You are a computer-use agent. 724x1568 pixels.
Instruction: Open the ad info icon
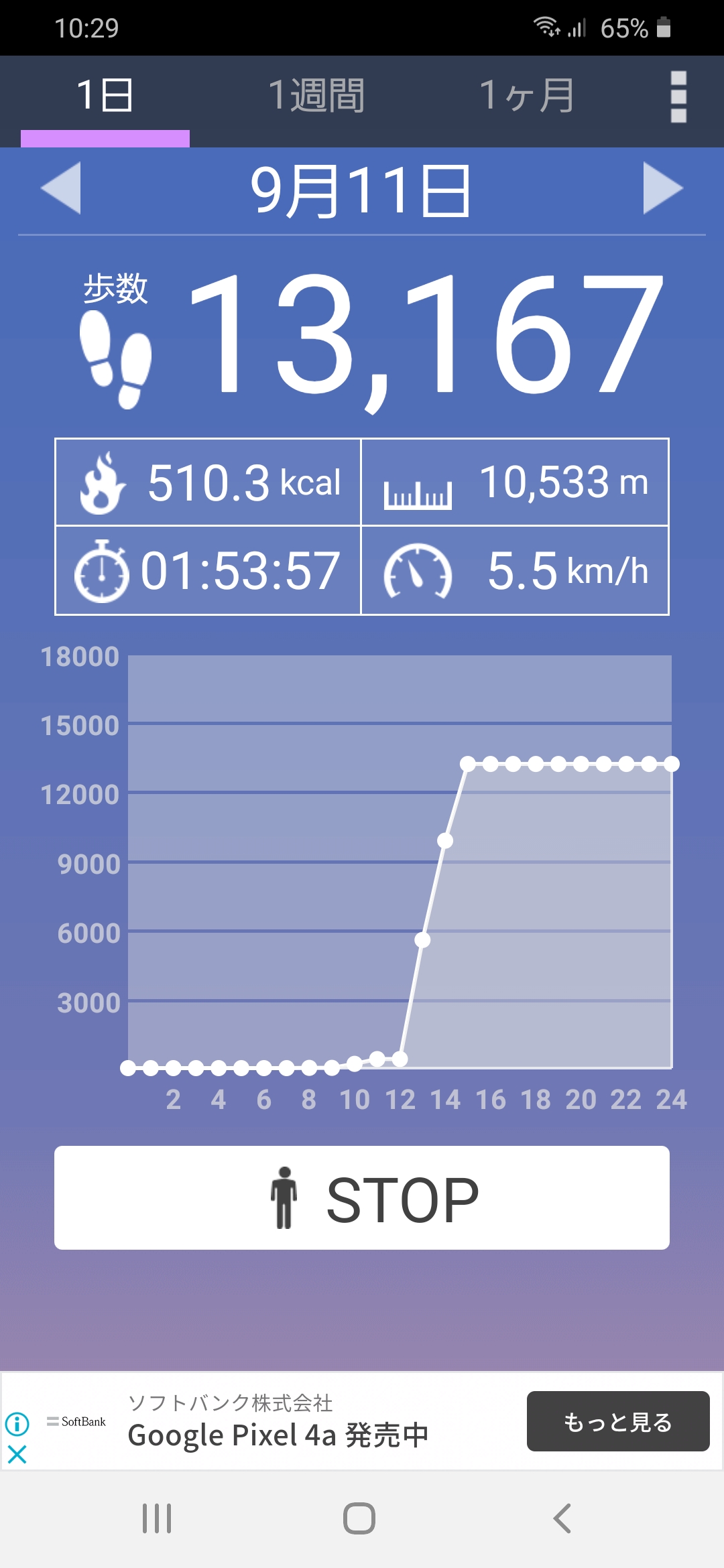[x=17, y=1423]
